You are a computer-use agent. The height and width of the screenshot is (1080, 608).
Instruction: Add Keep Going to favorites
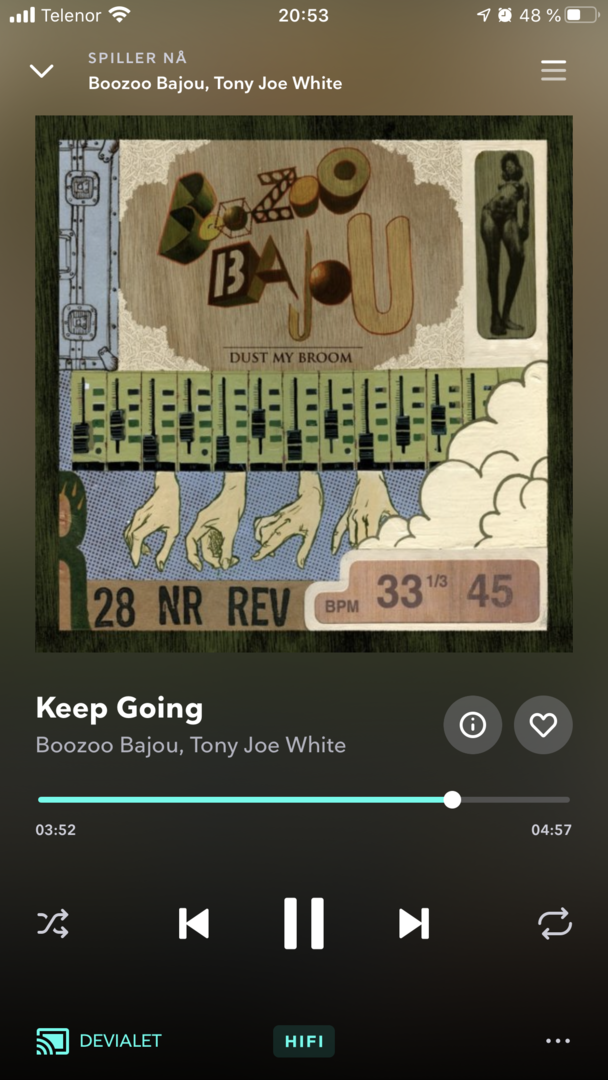click(x=543, y=725)
